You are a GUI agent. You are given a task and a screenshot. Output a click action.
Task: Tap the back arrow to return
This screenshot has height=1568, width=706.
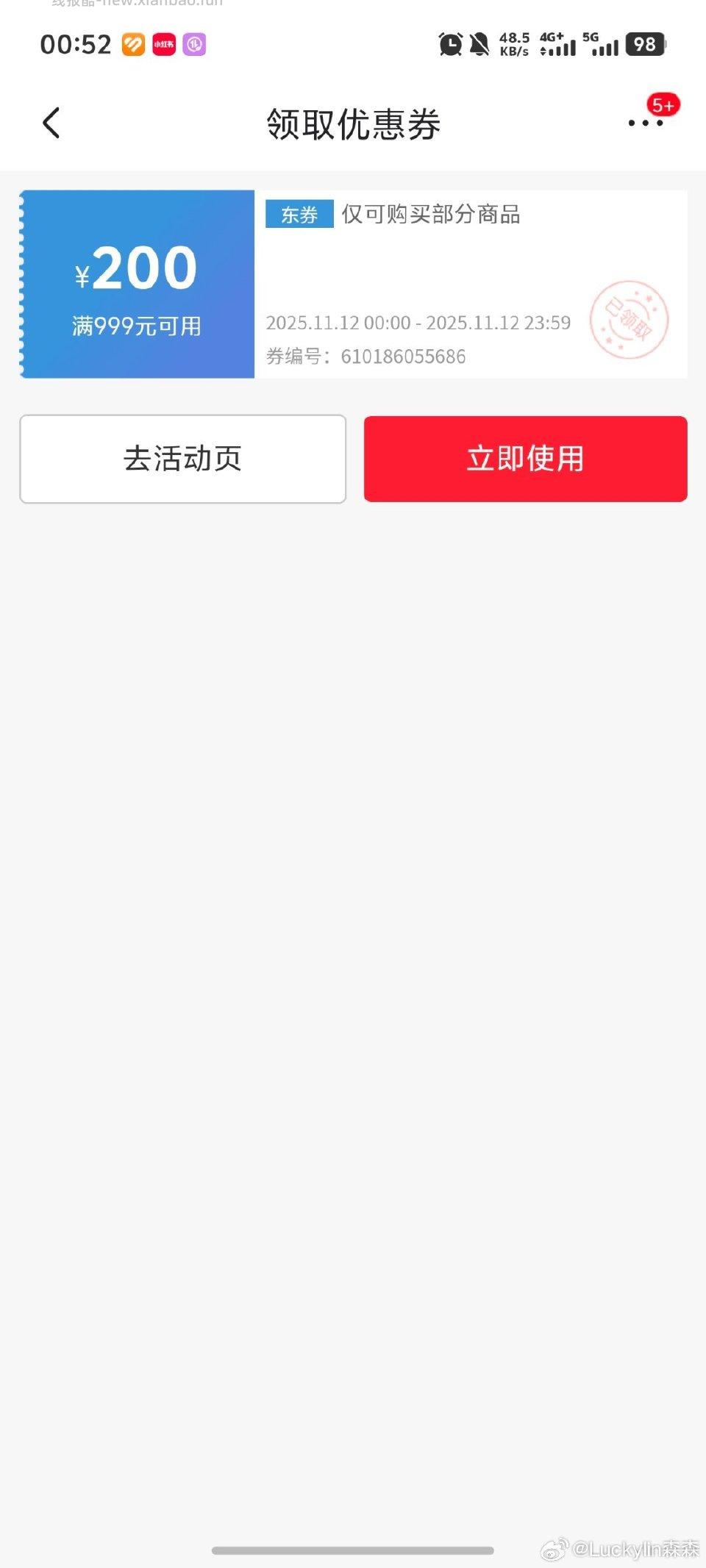51,123
